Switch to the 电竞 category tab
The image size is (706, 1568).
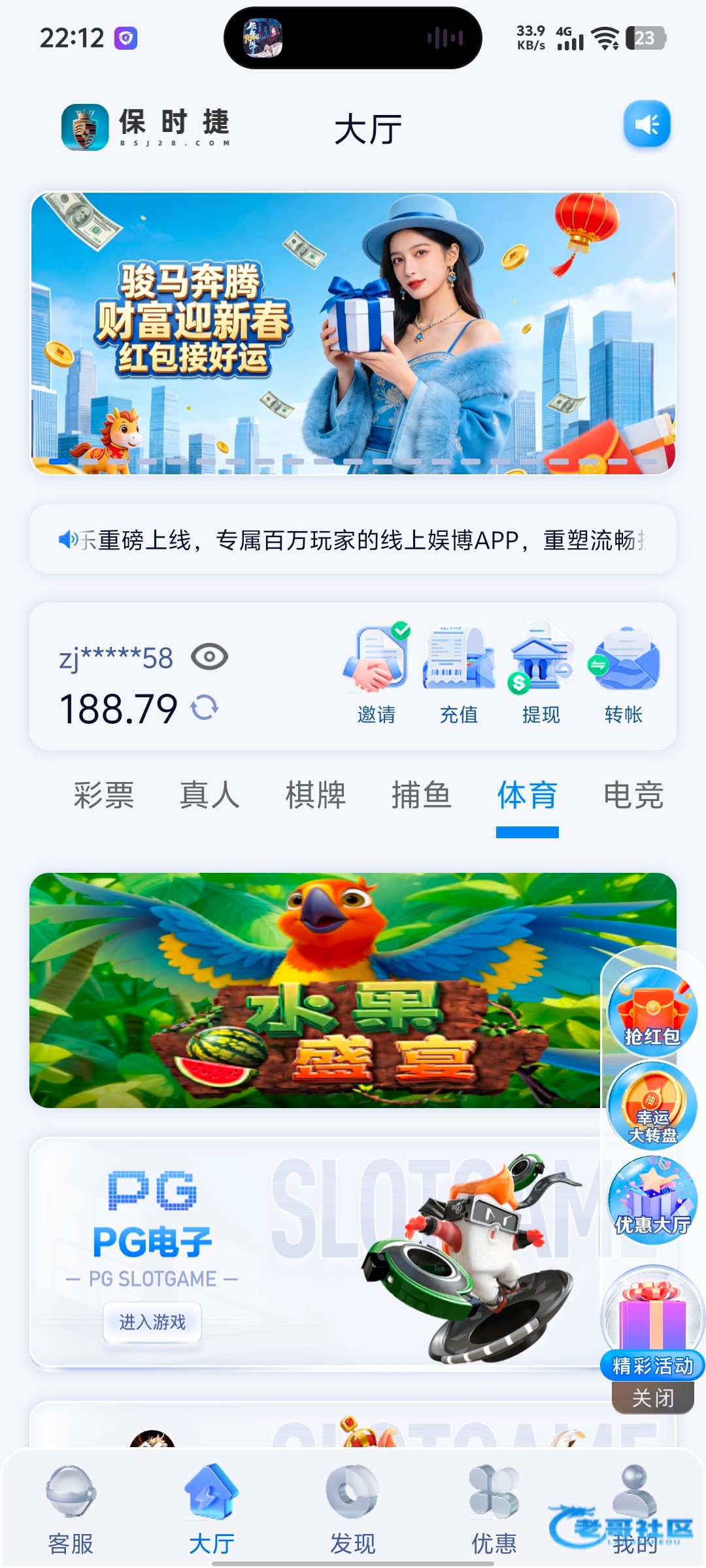coord(633,796)
